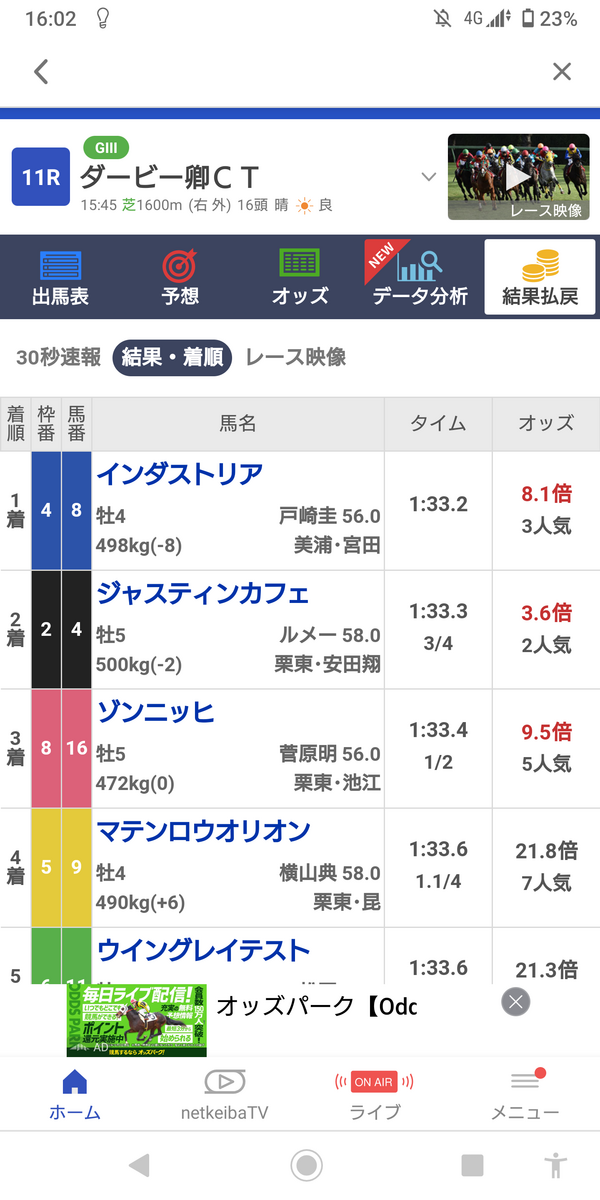
Task: View horse ゾンニッヒ details
Action: coord(156,712)
